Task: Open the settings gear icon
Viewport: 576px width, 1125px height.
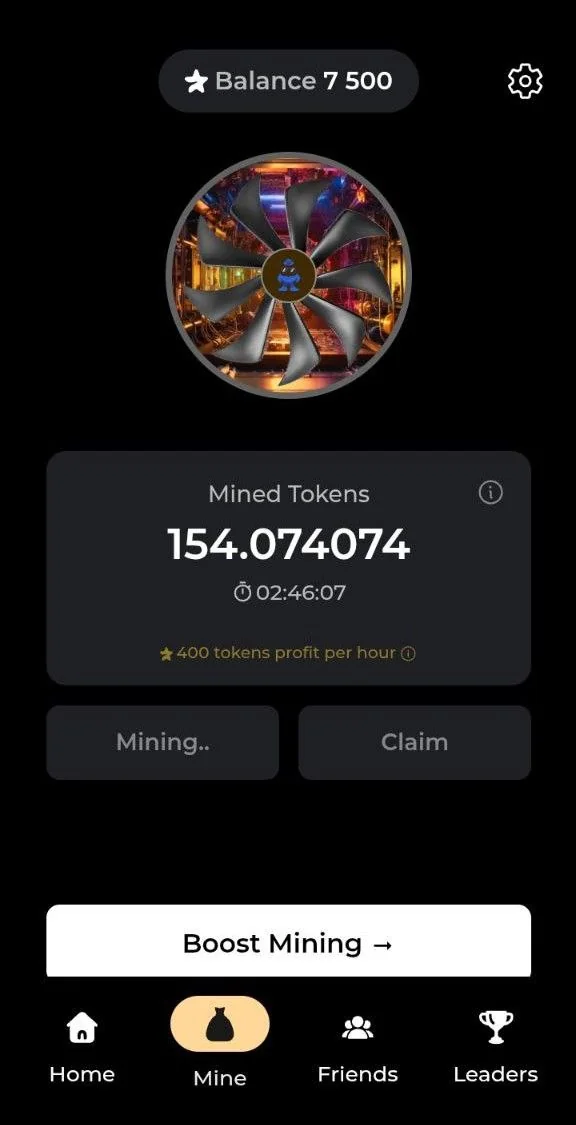Action: click(x=525, y=81)
